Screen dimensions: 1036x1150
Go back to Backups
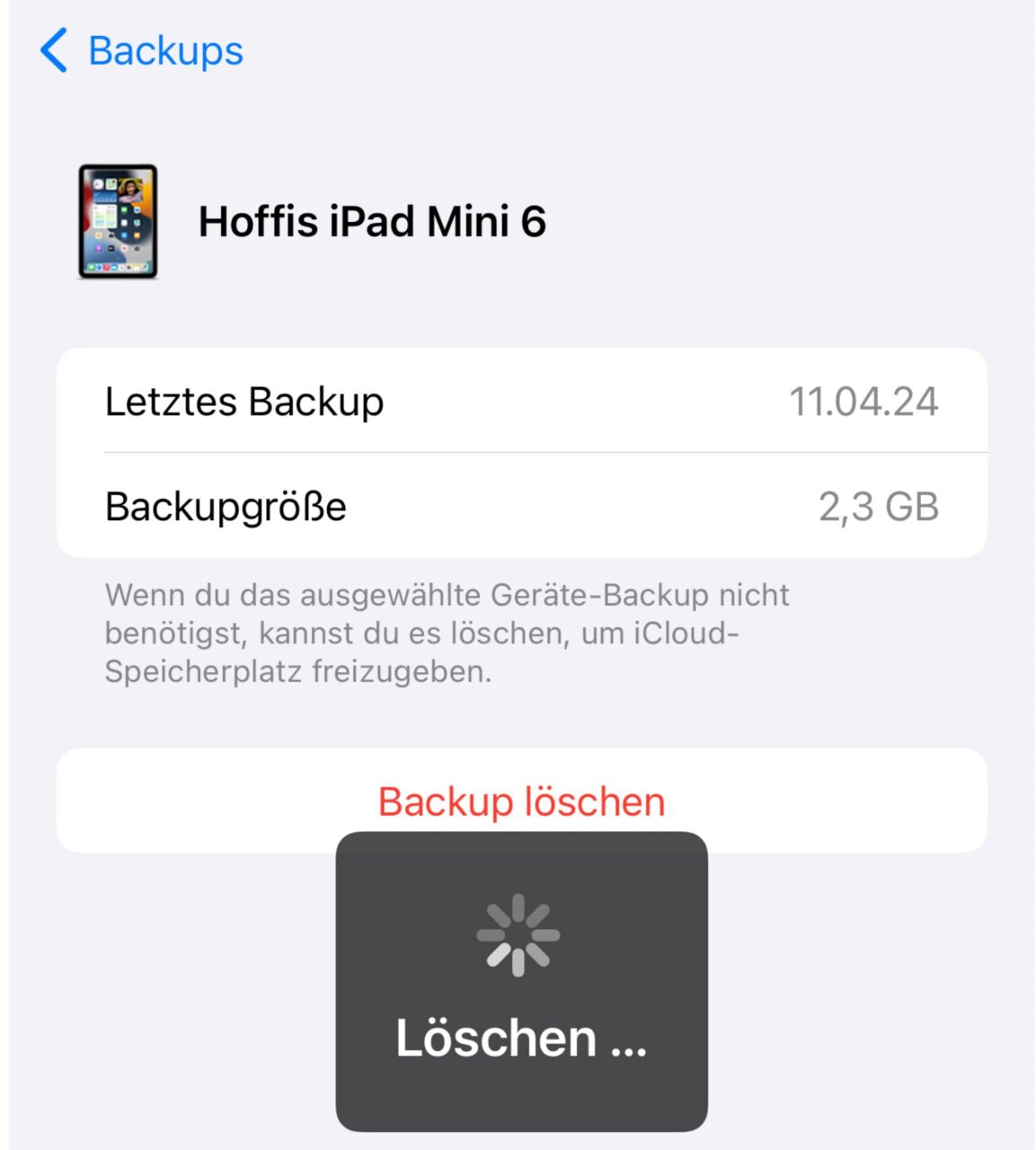pos(142,50)
